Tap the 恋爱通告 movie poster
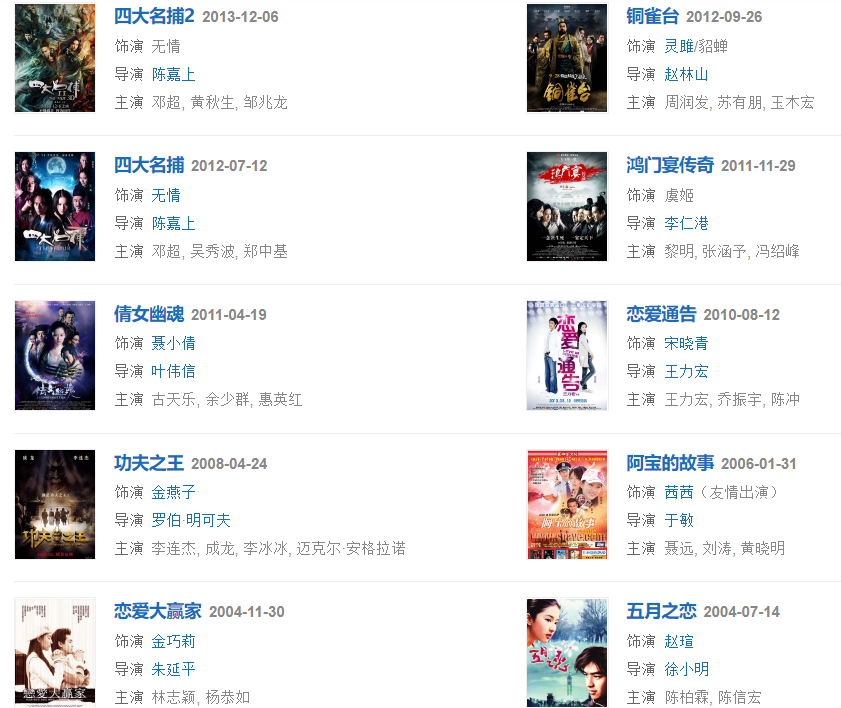Screen dimensions: 841x708 tap(567, 355)
